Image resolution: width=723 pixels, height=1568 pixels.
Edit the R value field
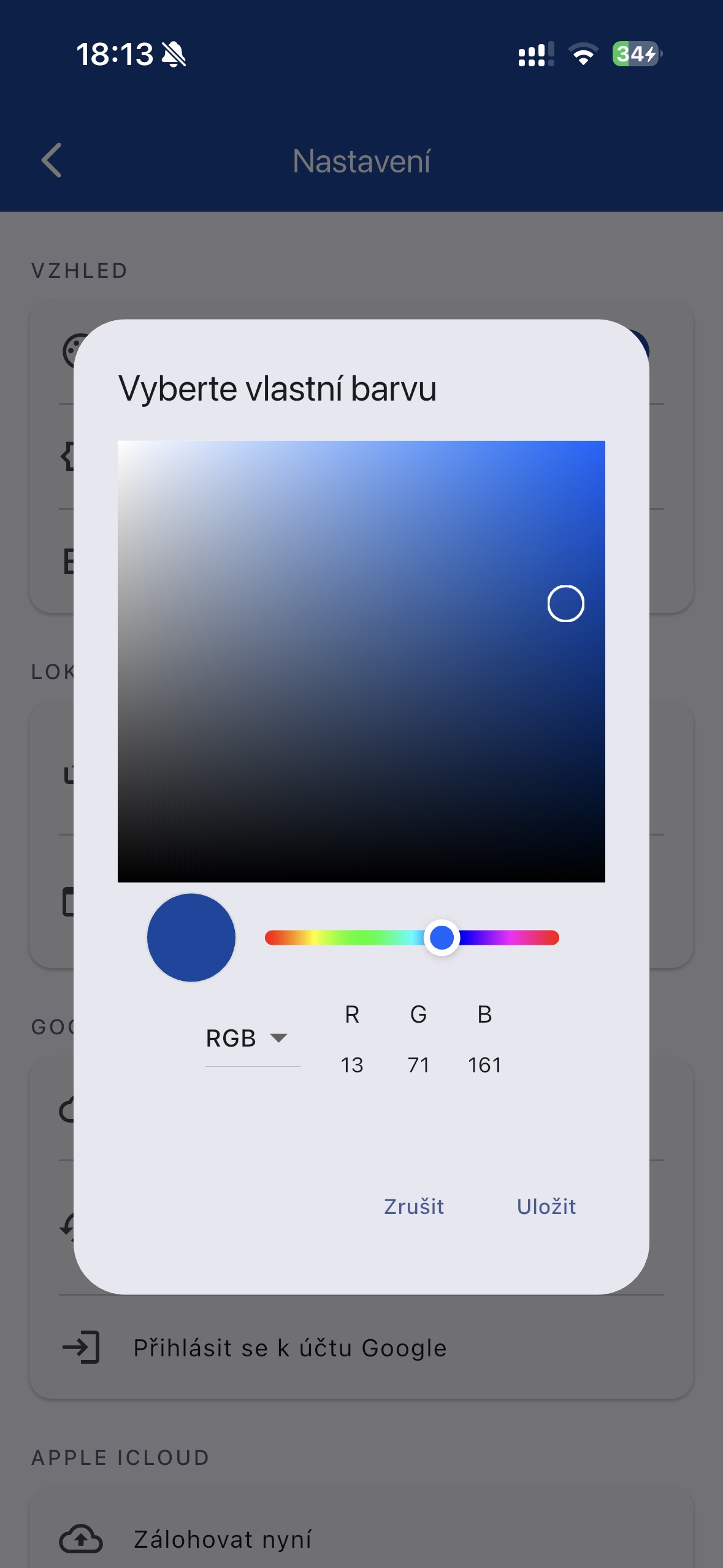352,1064
